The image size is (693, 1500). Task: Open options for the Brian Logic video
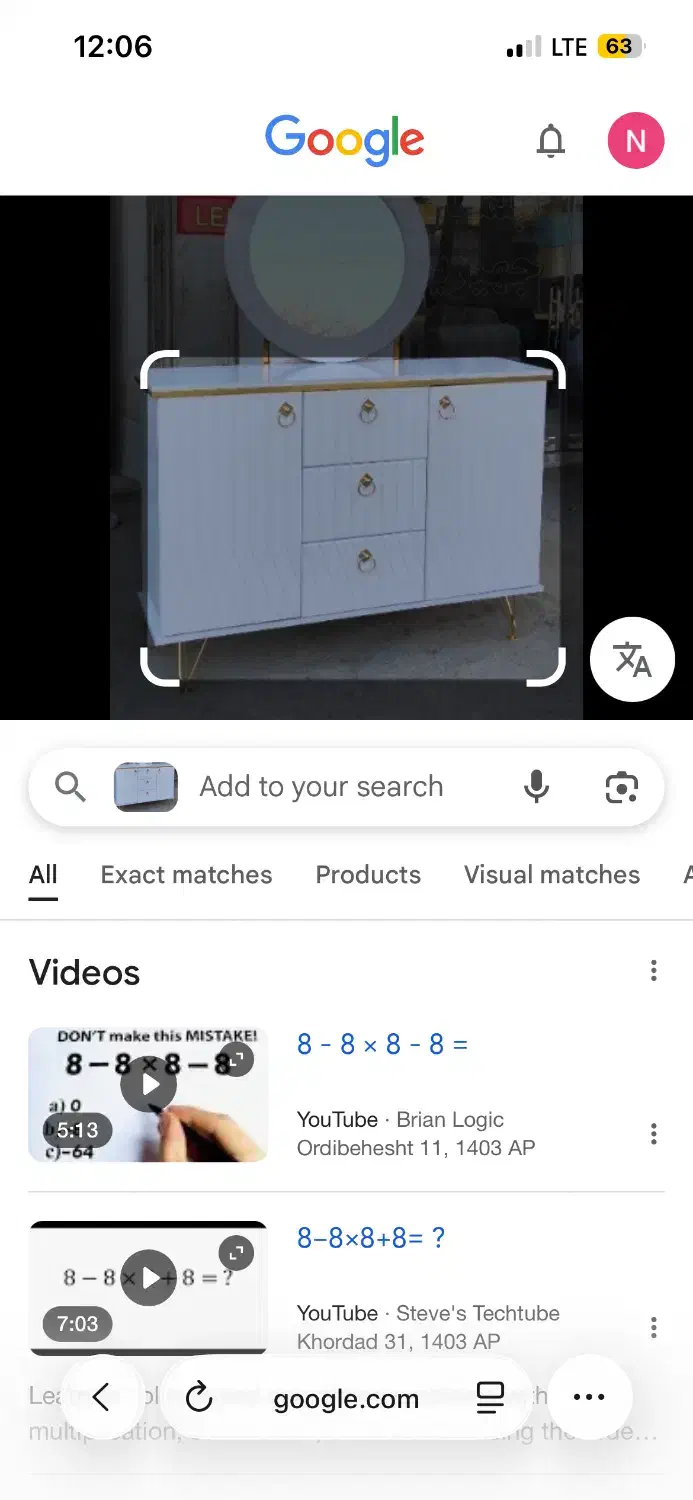click(x=653, y=1133)
